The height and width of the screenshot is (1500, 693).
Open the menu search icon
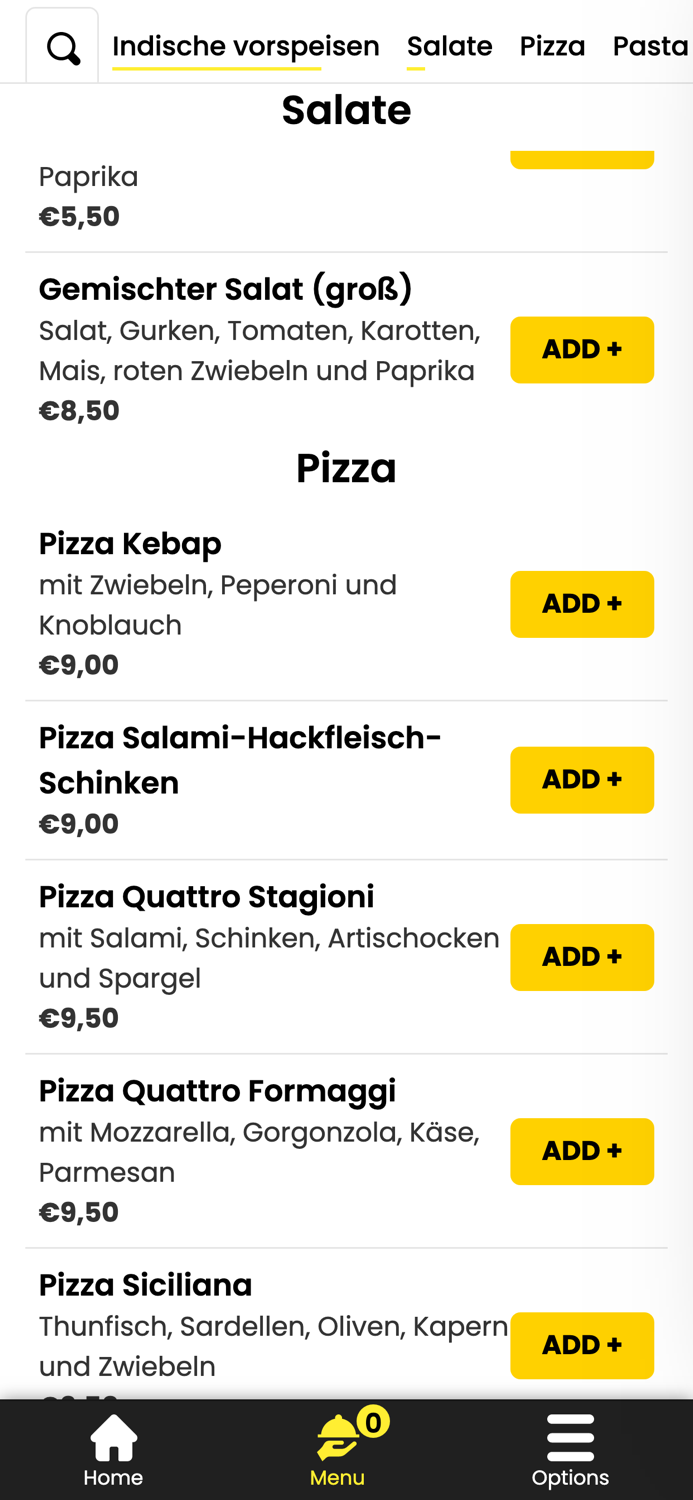tap(62, 47)
